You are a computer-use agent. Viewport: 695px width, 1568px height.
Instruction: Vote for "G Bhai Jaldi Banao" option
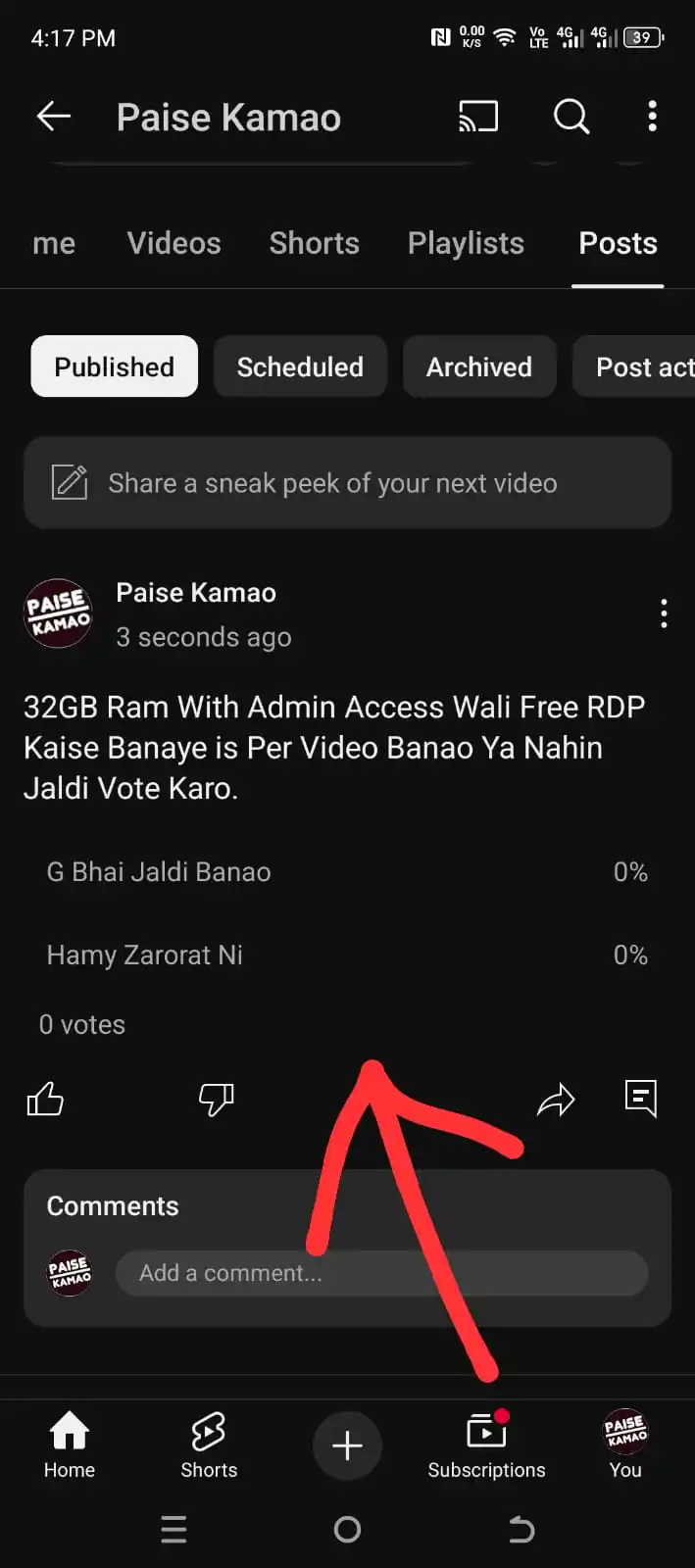point(347,872)
